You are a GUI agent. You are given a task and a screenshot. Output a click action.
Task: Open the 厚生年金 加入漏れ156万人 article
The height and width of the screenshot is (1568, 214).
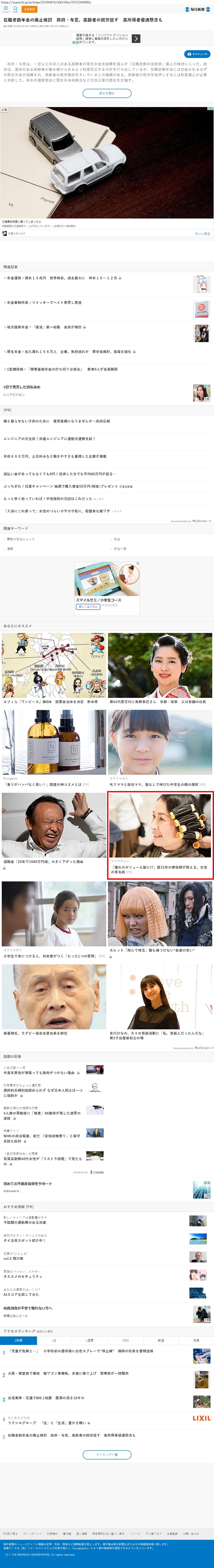coord(67,351)
